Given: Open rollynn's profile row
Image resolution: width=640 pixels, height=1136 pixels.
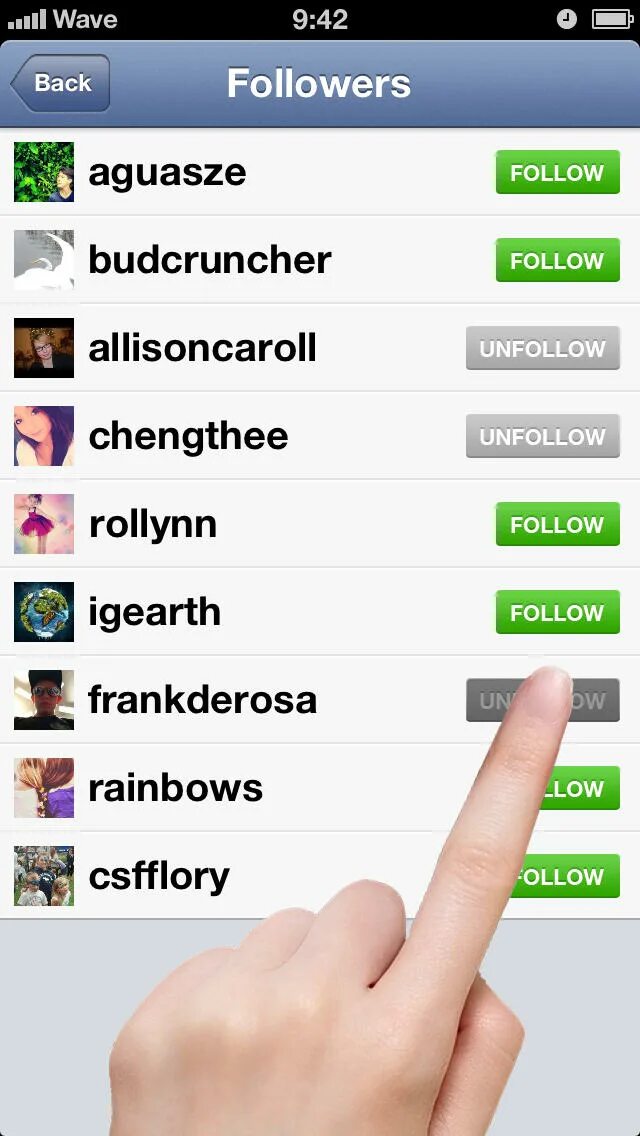Looking at the screenshot, I should tap(320, 524).
